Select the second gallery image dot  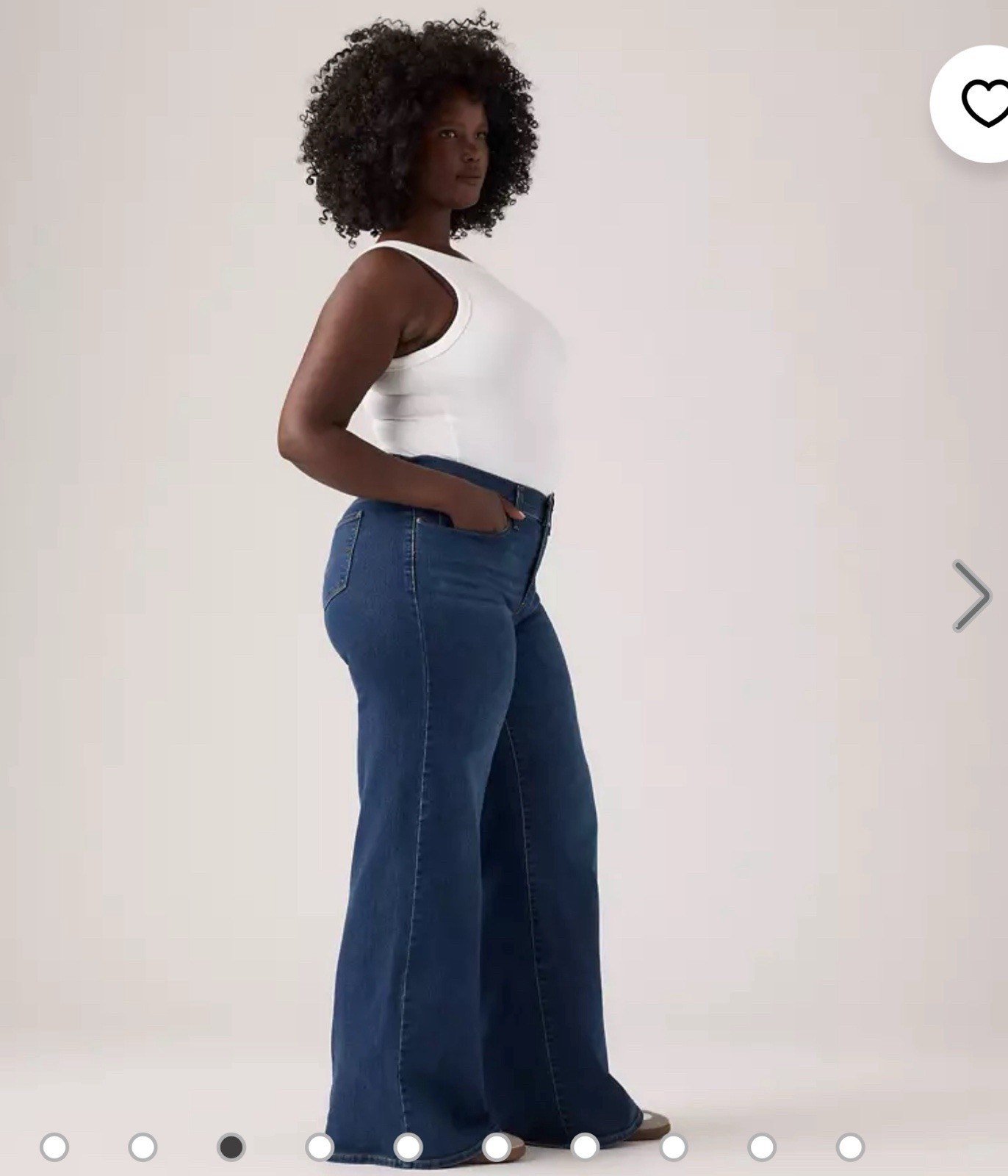point(143,1147)
